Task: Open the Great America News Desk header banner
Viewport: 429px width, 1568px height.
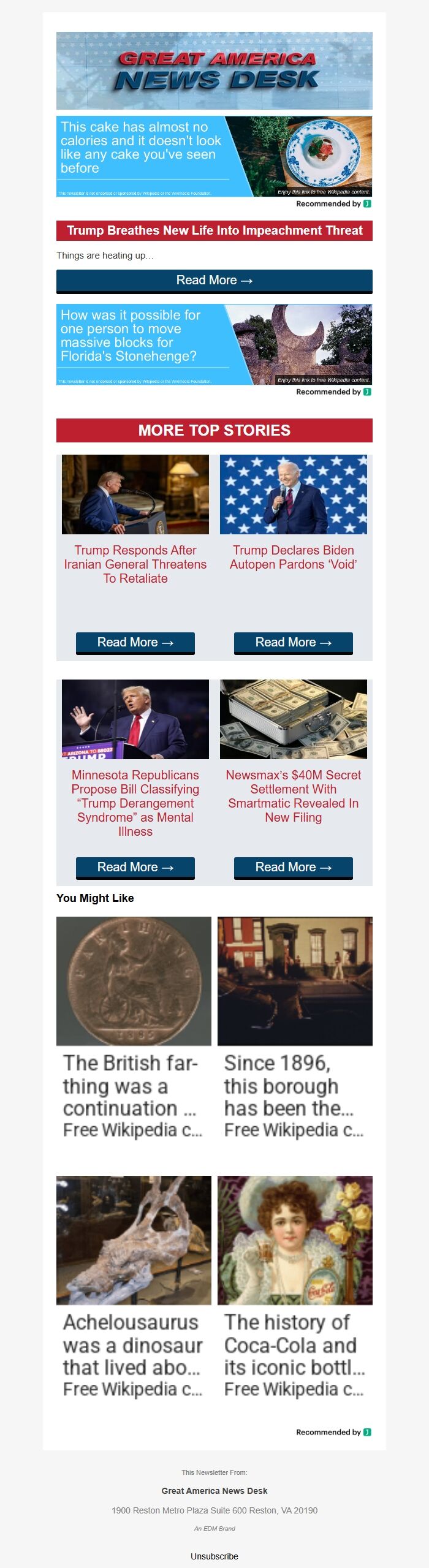Action: 214,70
